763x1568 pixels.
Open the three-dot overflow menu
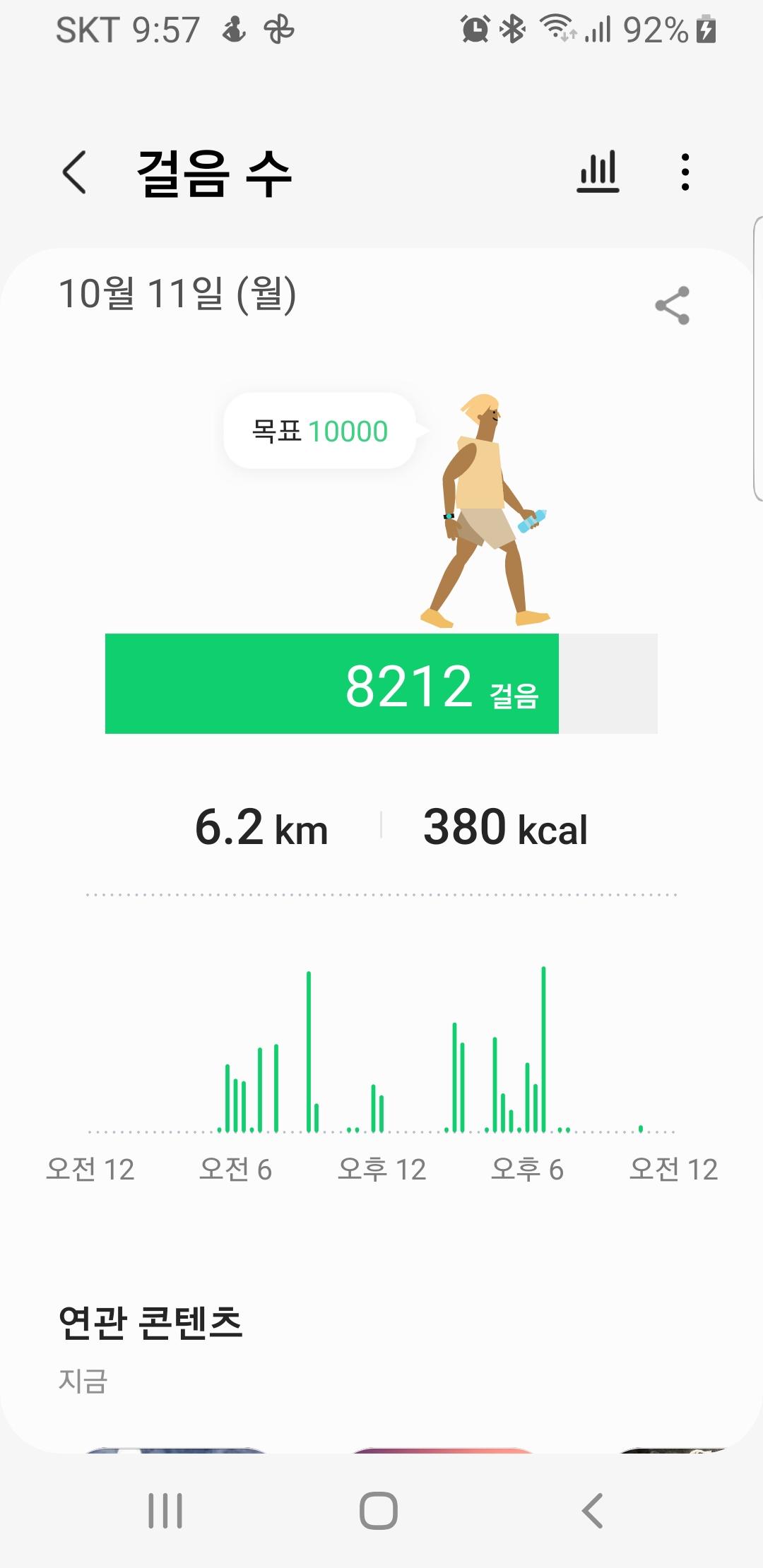pos(685,172)
